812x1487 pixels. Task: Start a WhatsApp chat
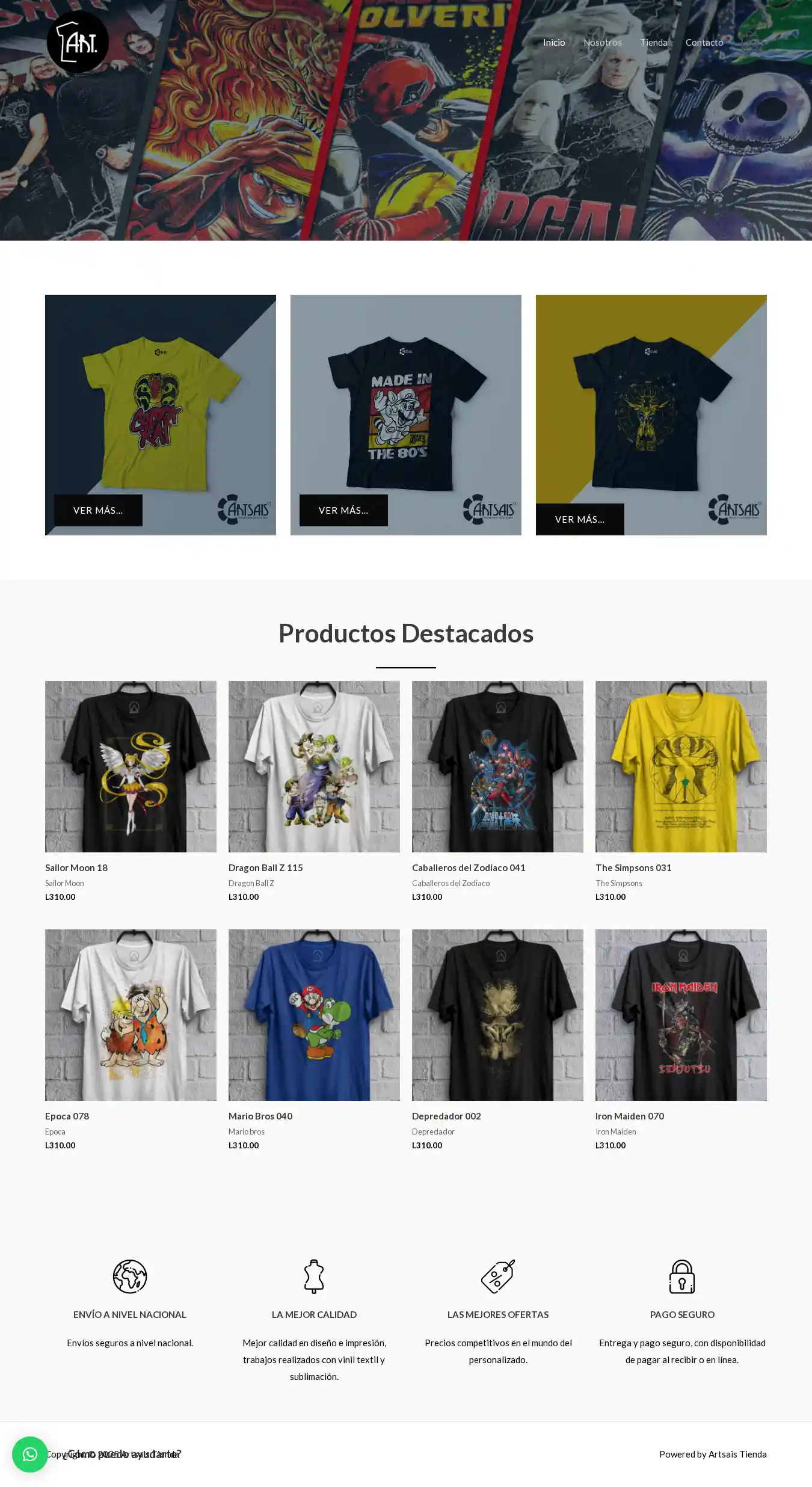(x=30, y=1454)
